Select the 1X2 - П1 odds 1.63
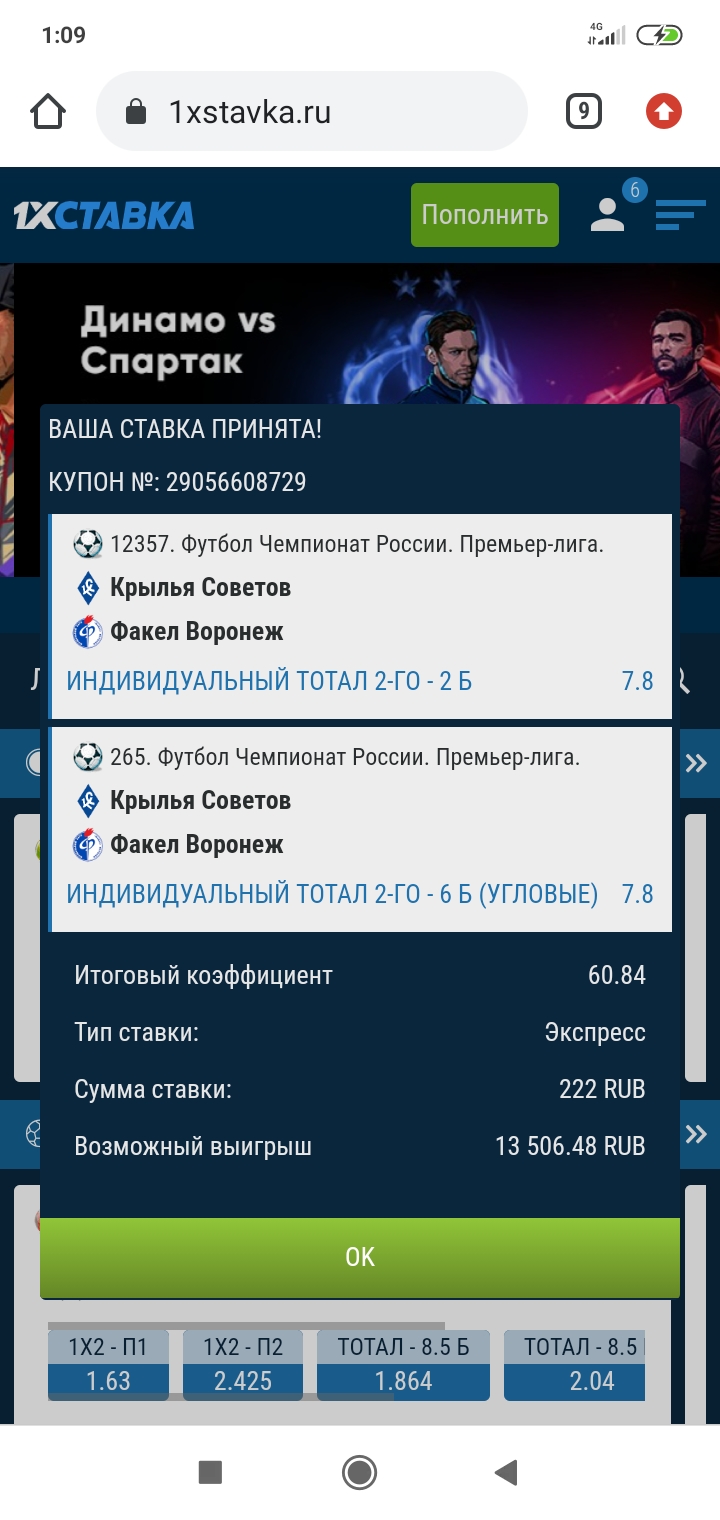 [108, 1366]
